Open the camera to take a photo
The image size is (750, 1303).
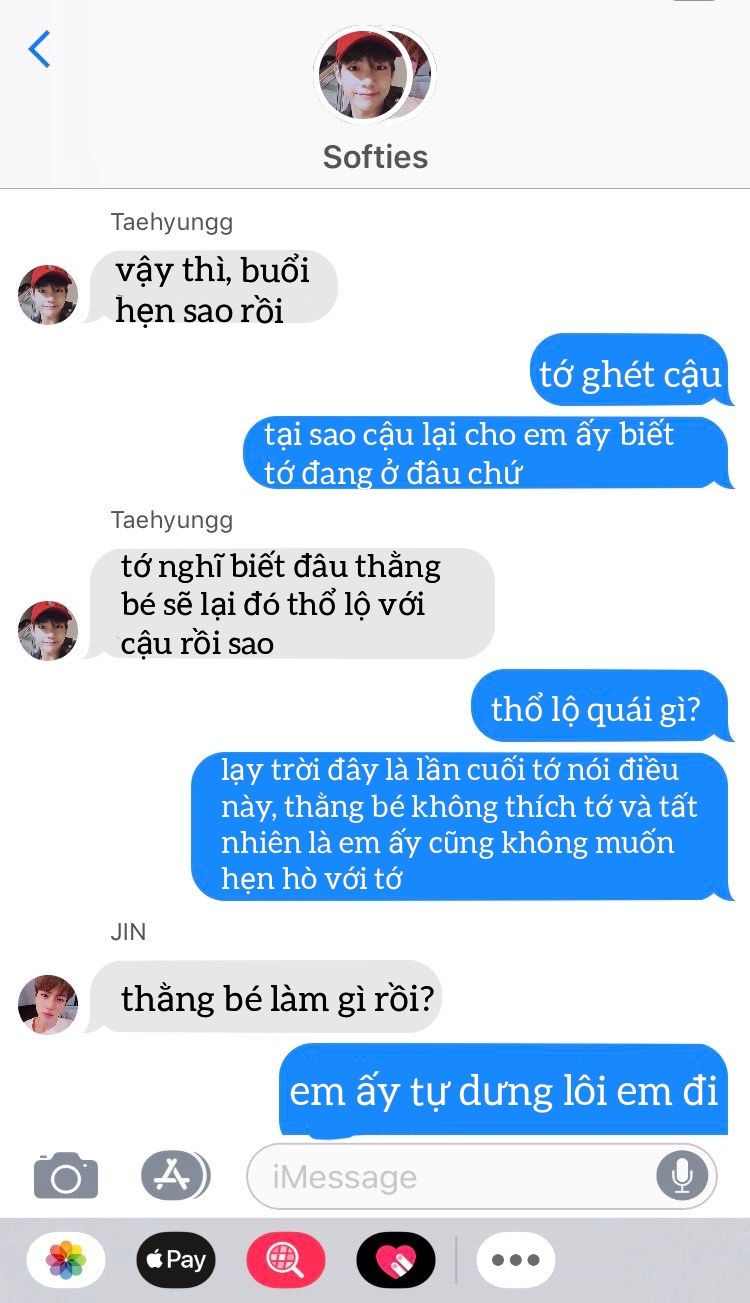coord(66,1176)
